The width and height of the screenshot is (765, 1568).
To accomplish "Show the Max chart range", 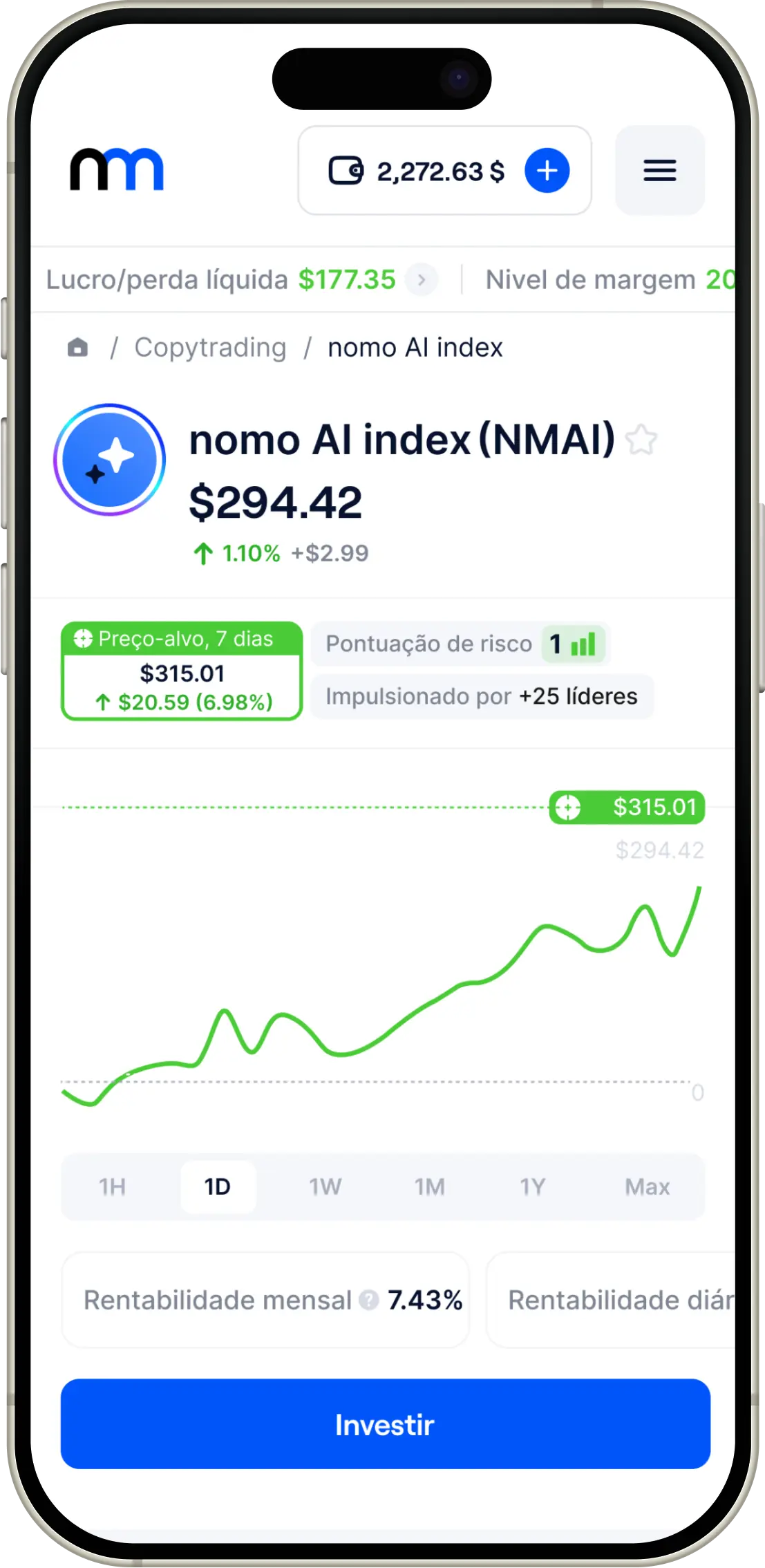I will (647, 1187).
